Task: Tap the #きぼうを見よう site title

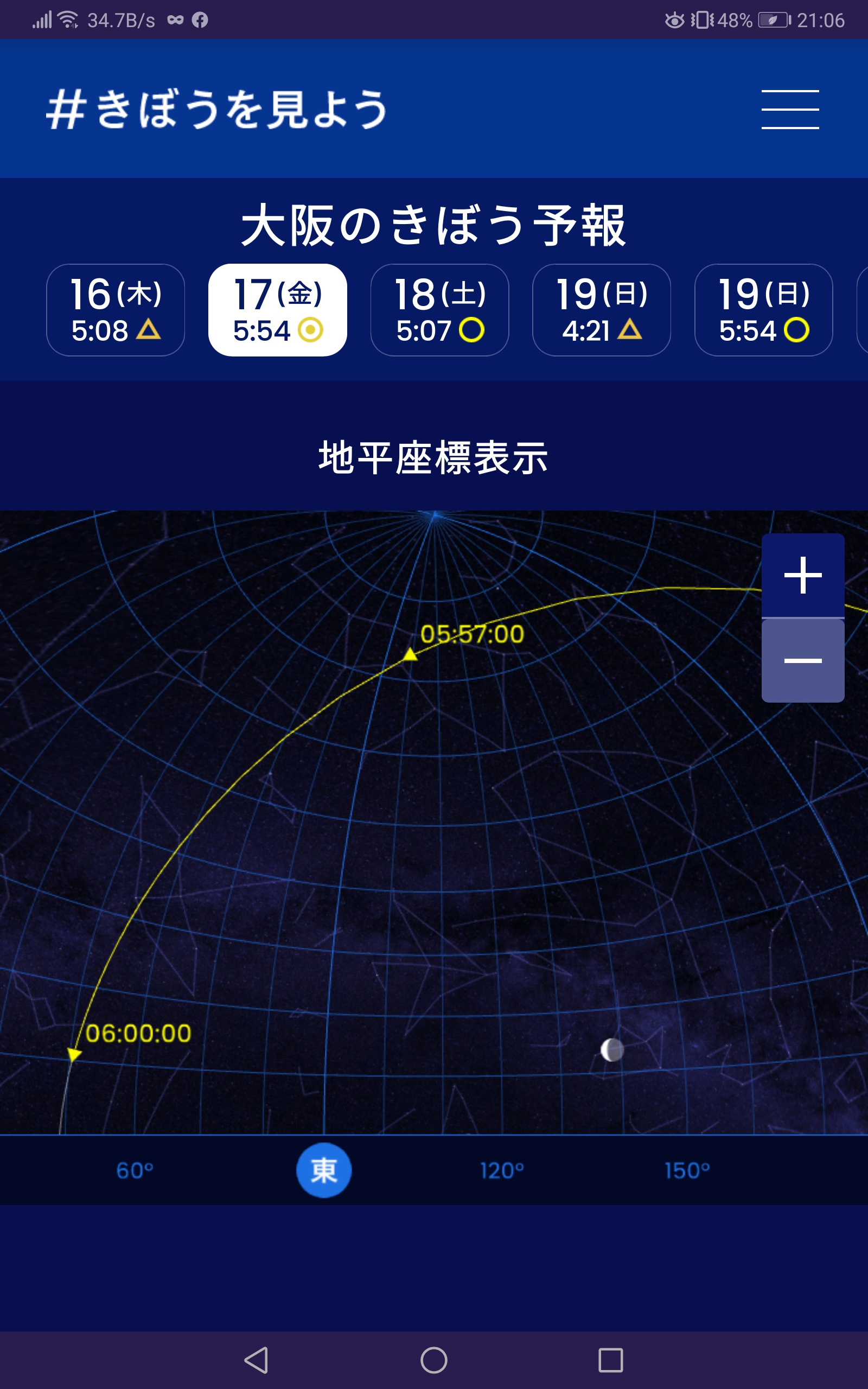Action: click(x=217, y=109)
